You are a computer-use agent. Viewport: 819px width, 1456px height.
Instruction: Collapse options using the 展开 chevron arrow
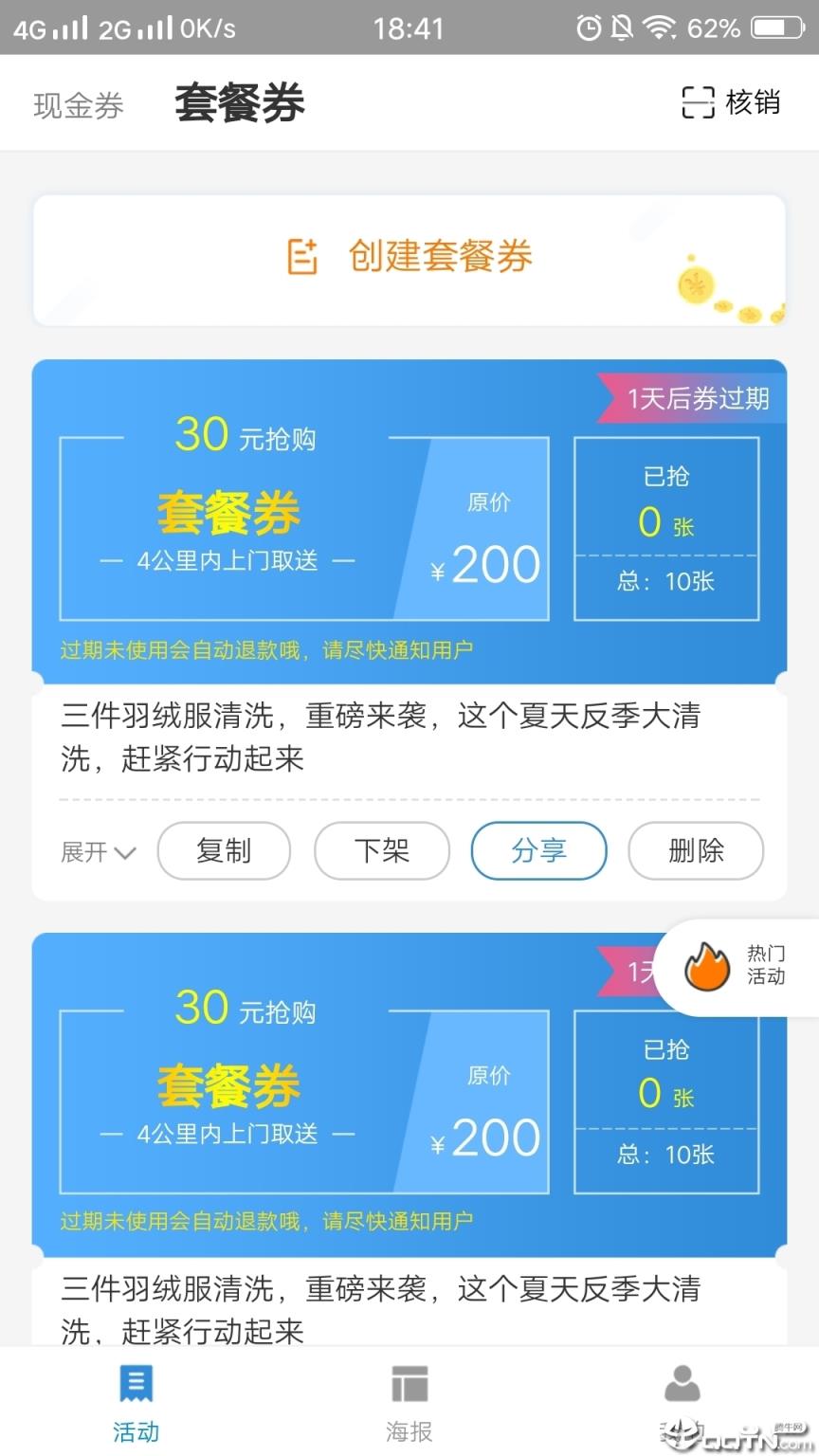[x=126, y=852]
